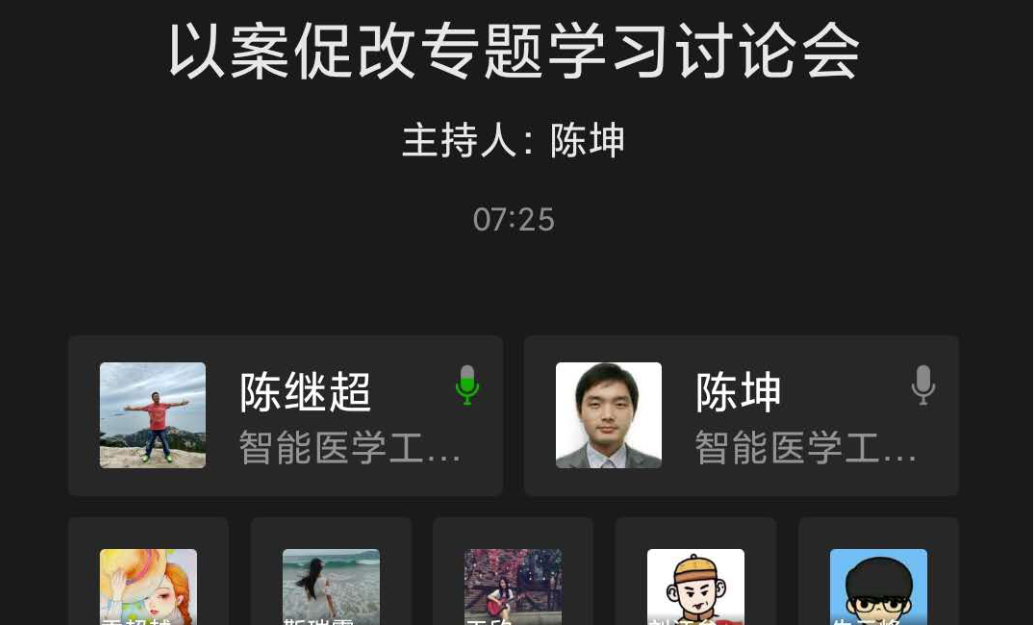The image size is (1034, 625).
Task: Select participant with yellow-cap cartoon avatar
Action: pos(696,586)
